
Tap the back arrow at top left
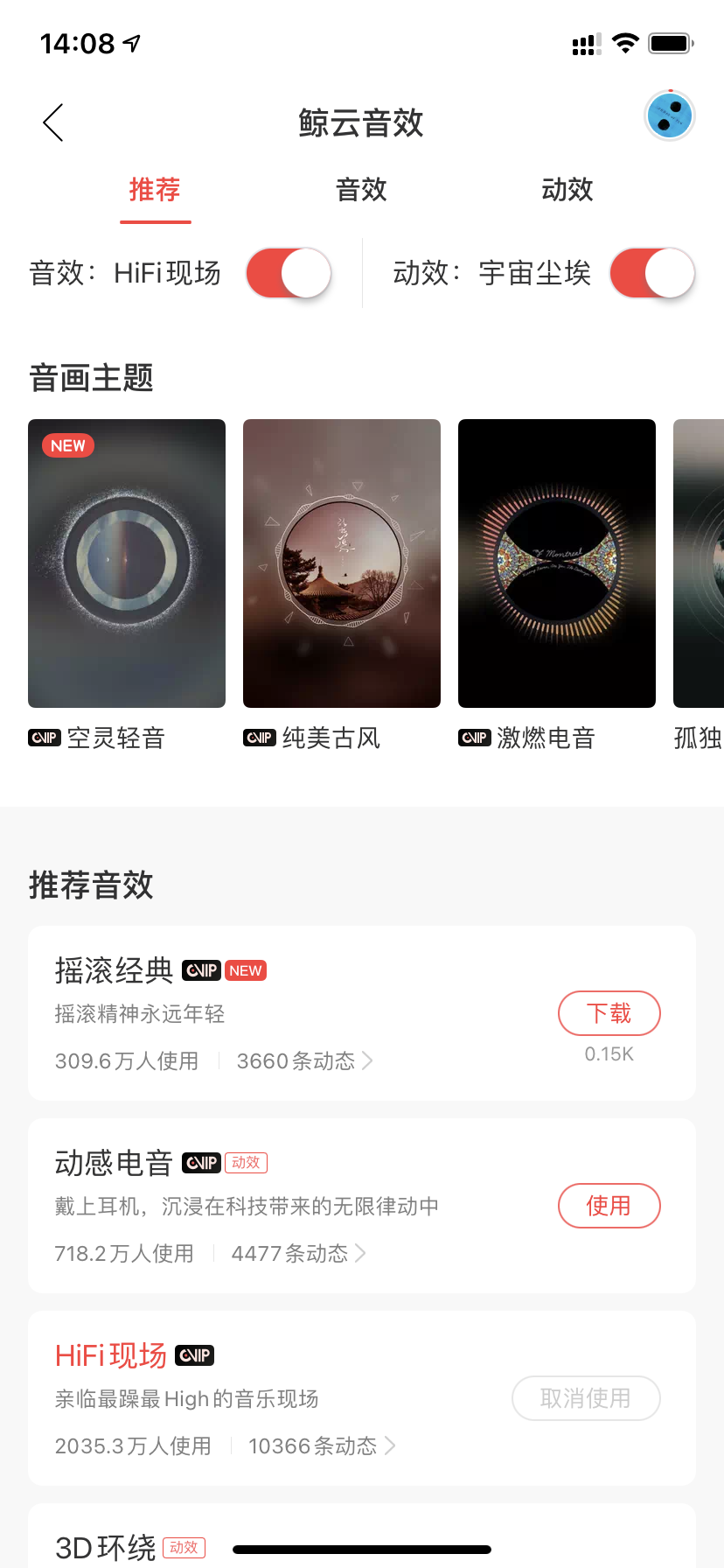(x=52, y=122)
